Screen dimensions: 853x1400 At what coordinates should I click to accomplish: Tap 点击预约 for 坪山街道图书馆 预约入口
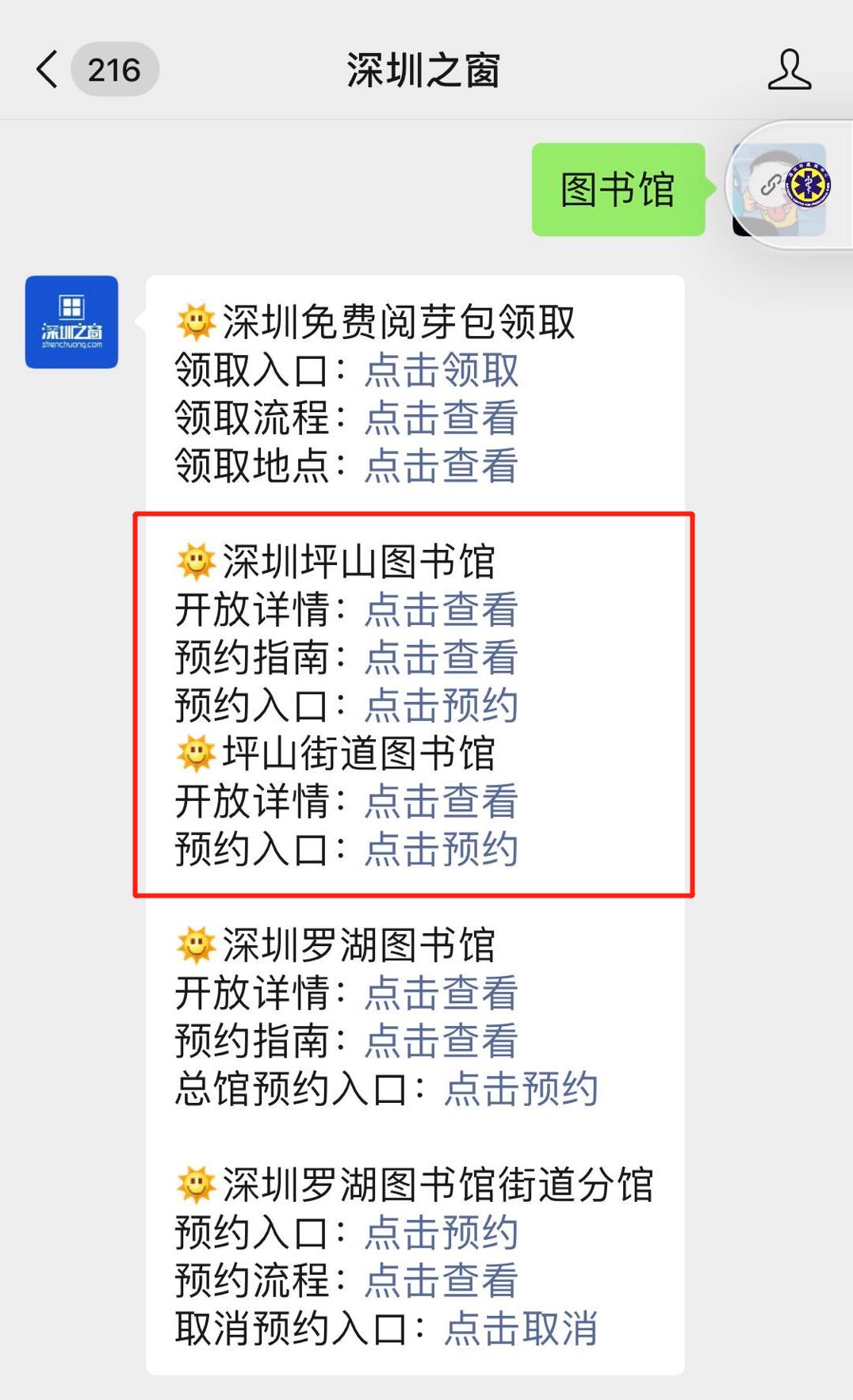pos(441,849)
